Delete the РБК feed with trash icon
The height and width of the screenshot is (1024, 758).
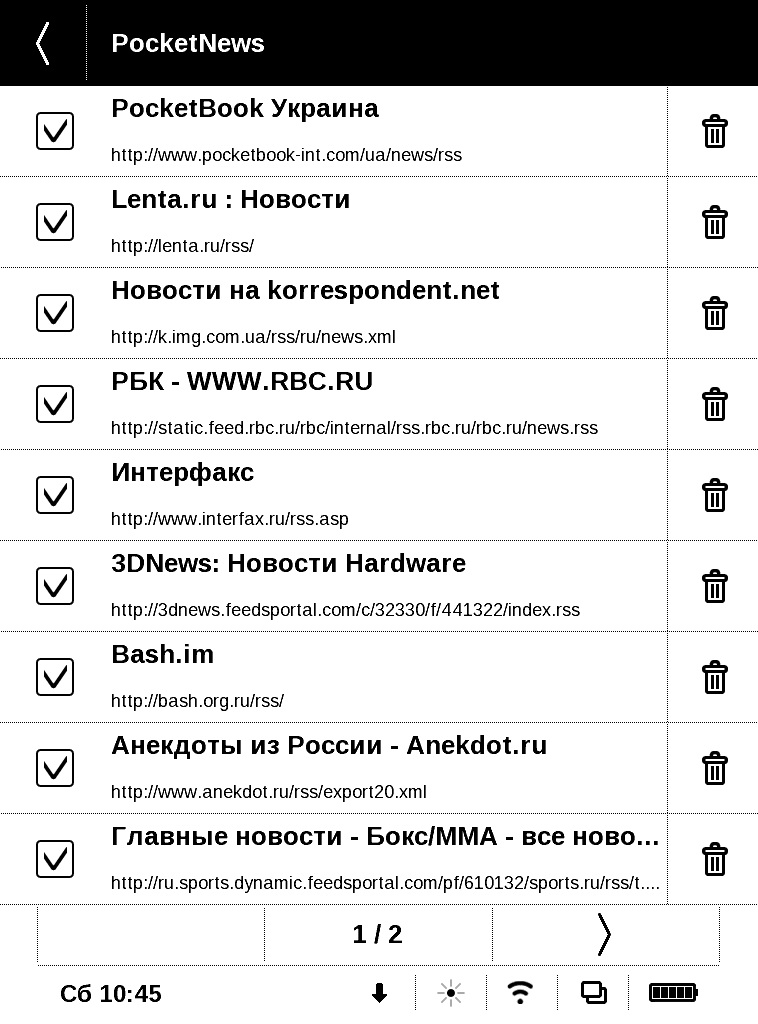click(714, 405)
